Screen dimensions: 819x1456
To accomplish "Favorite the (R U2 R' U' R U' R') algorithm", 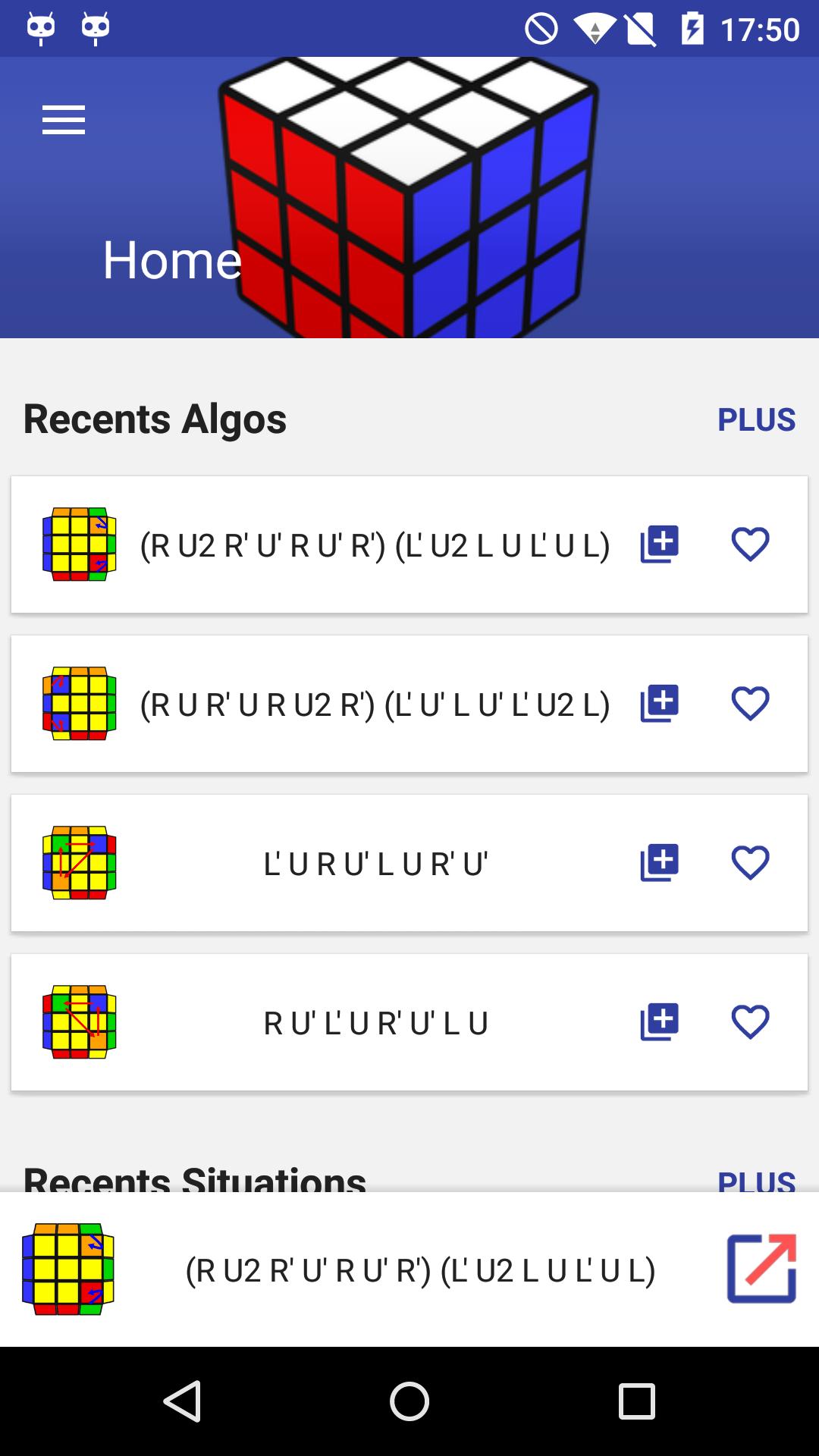I will (749, 543).
